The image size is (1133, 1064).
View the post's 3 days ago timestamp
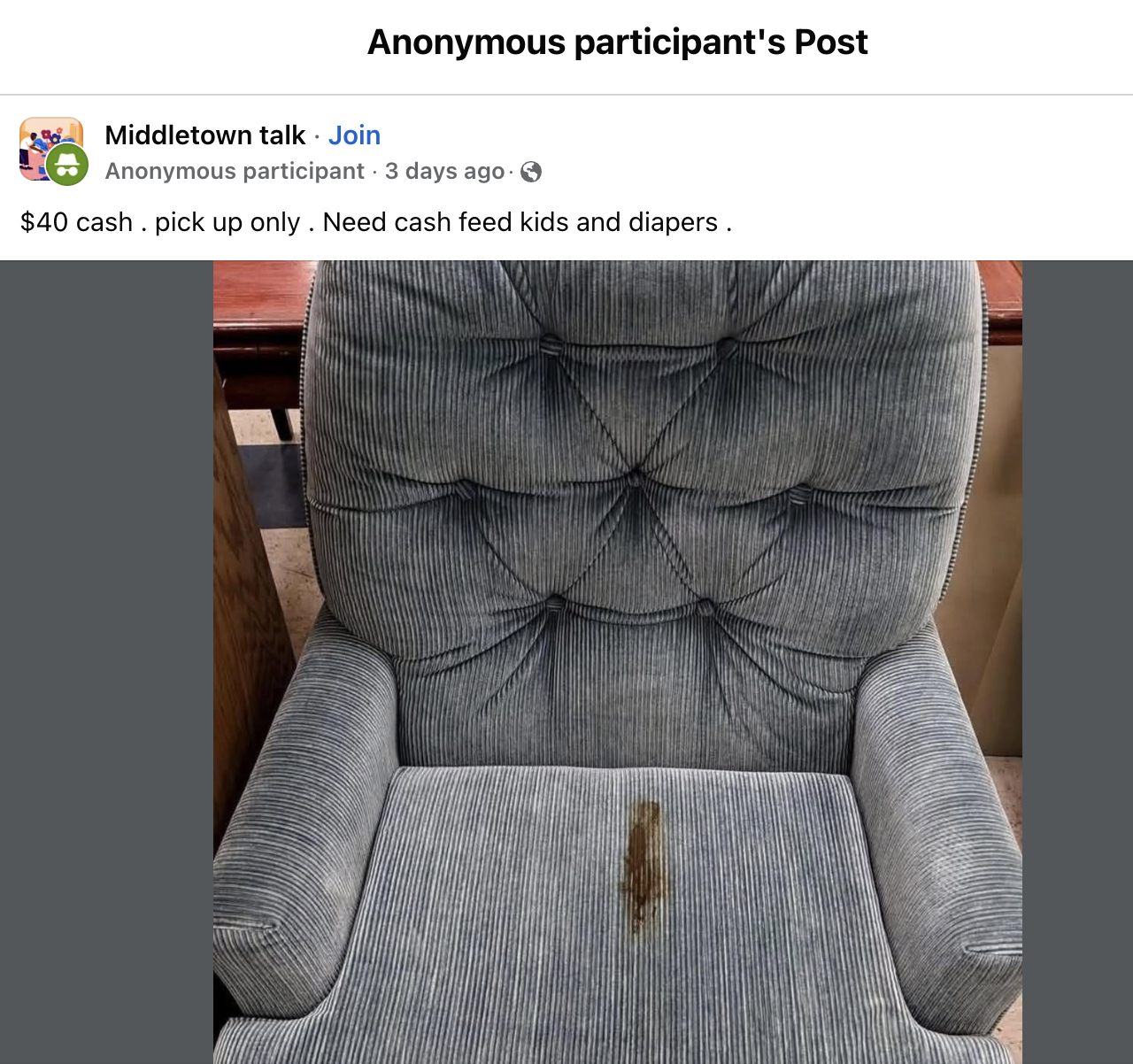tap(444, 171)
